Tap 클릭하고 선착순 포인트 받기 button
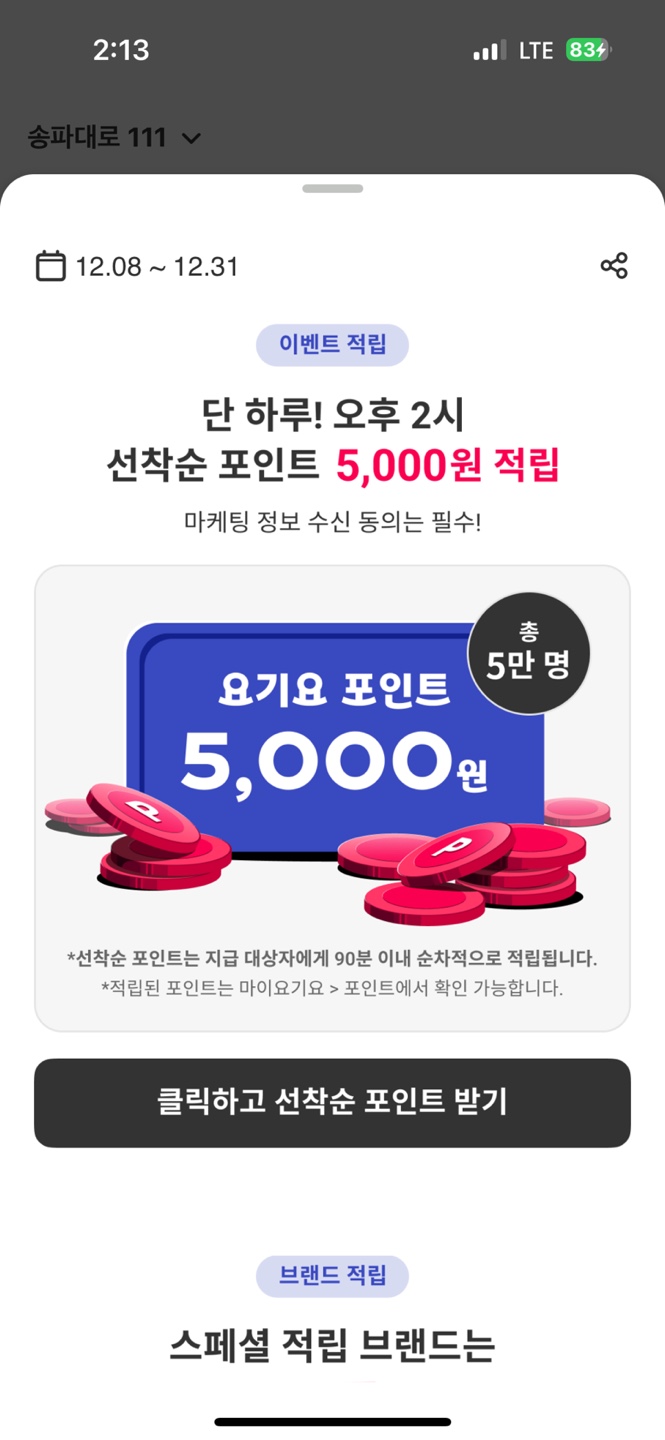Screen dimensions: 665x1440 tap(332, 1102)
